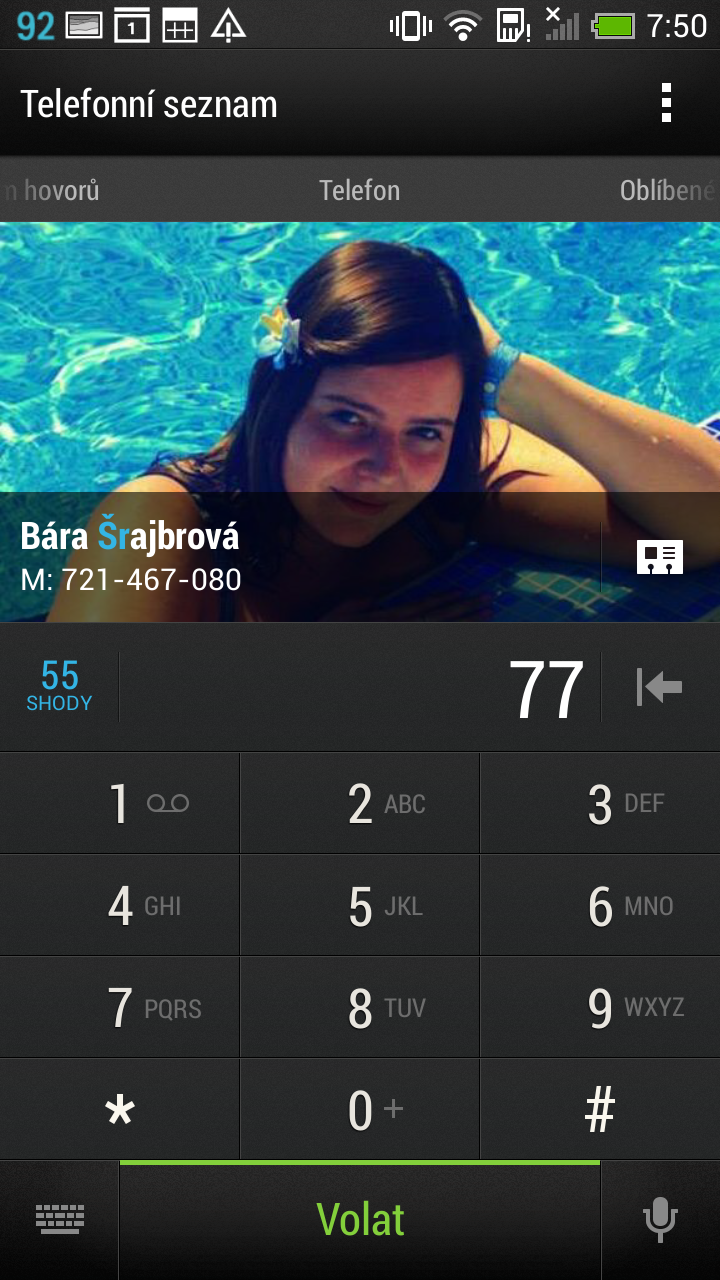
Task: Switch to the Oblíbené tab
Action: (667, 190)
